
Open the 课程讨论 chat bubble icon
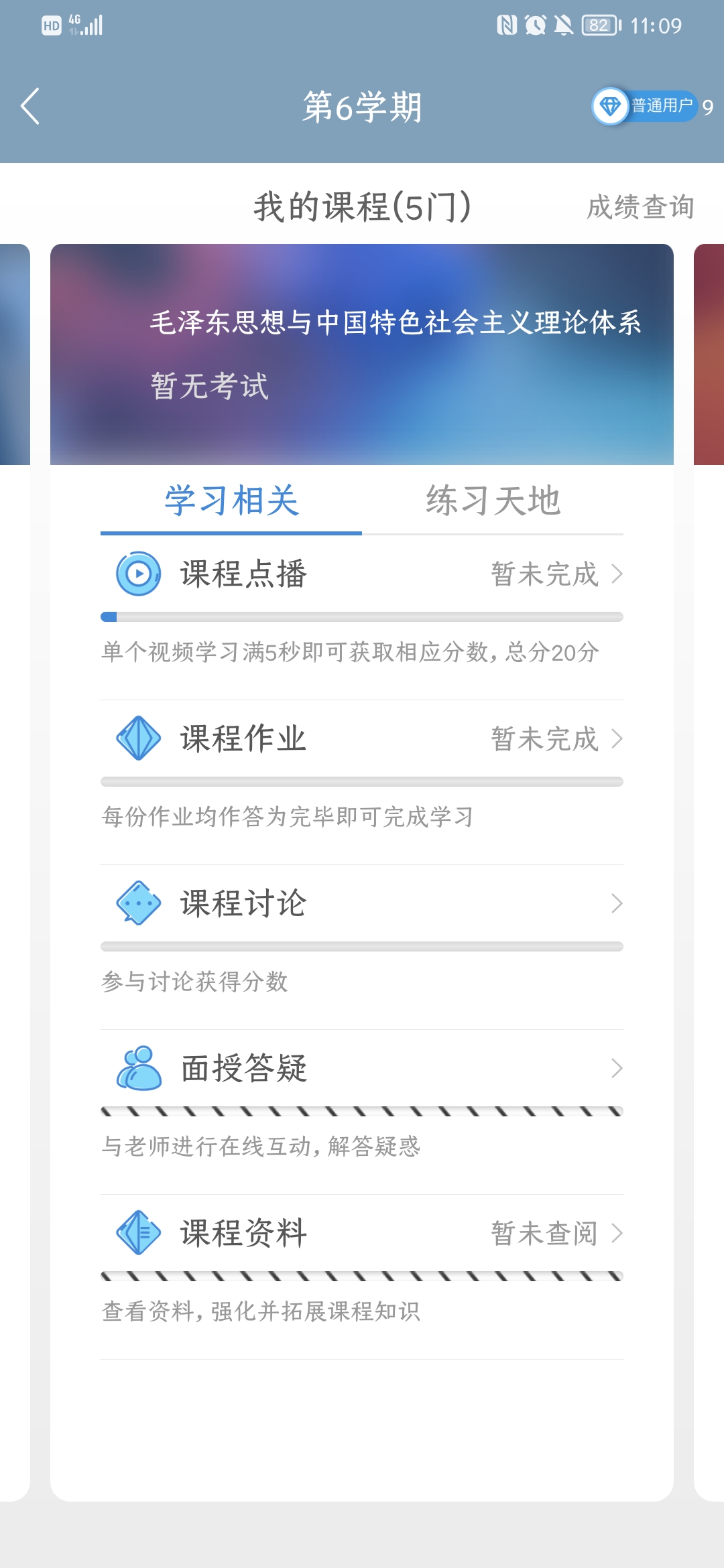pos(137,903)
